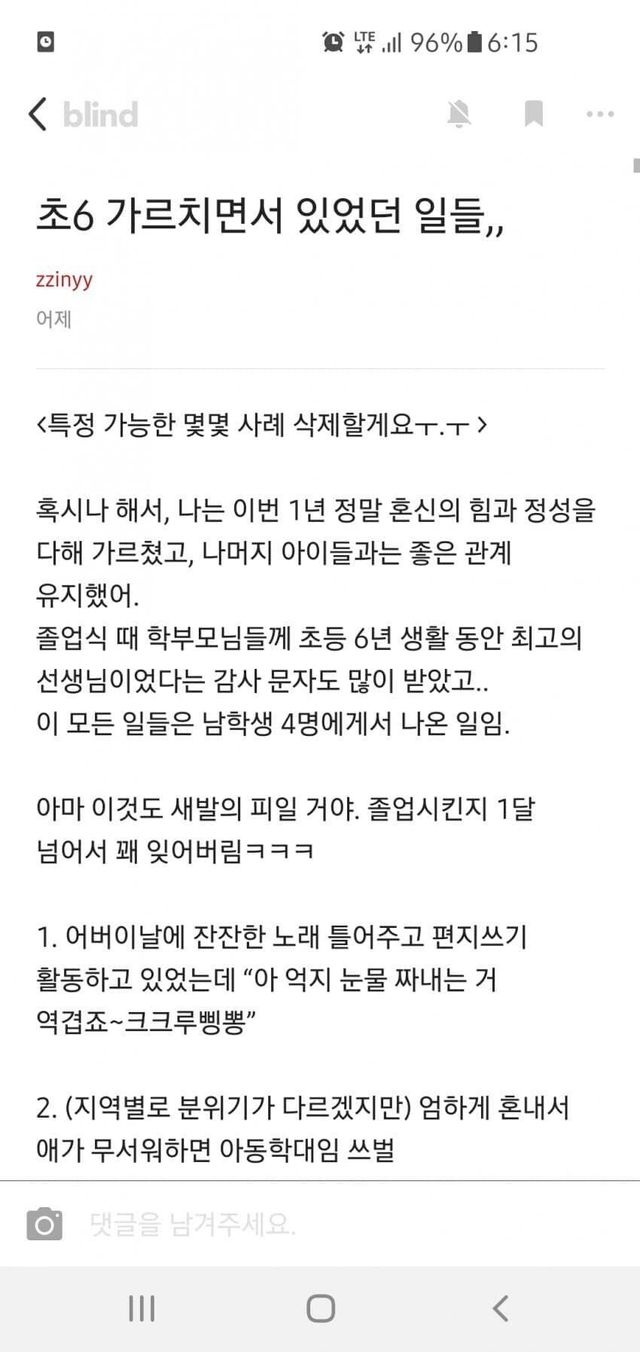Screen dimensions: 640x1352
Task: Attach a photo using the camera icon
Action: [44, 1223]
